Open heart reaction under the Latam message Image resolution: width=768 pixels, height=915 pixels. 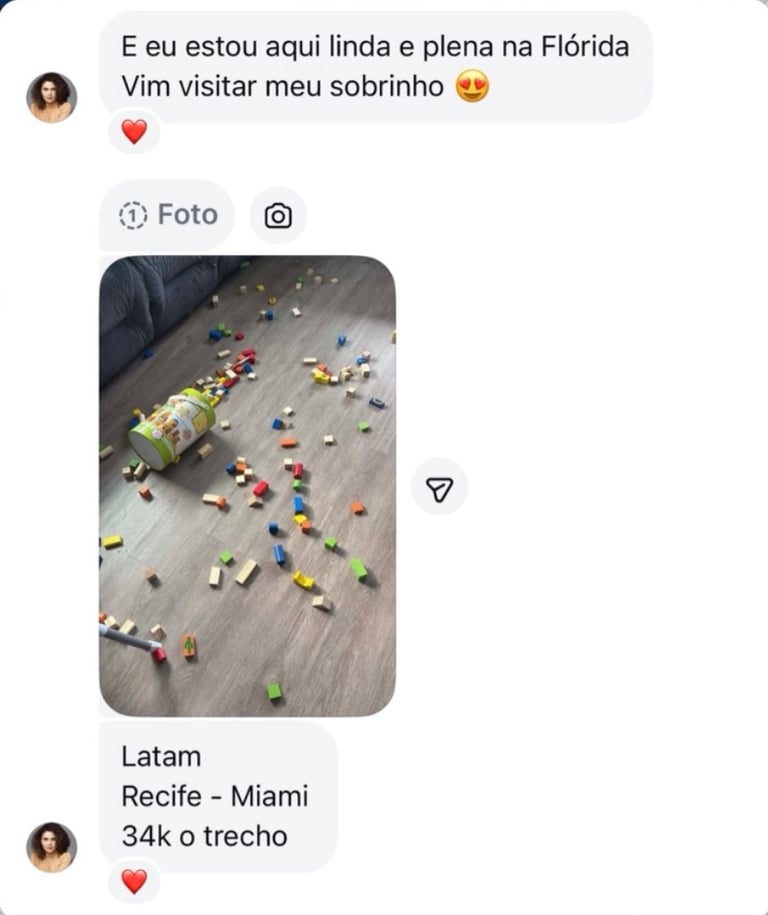point(134,880)
